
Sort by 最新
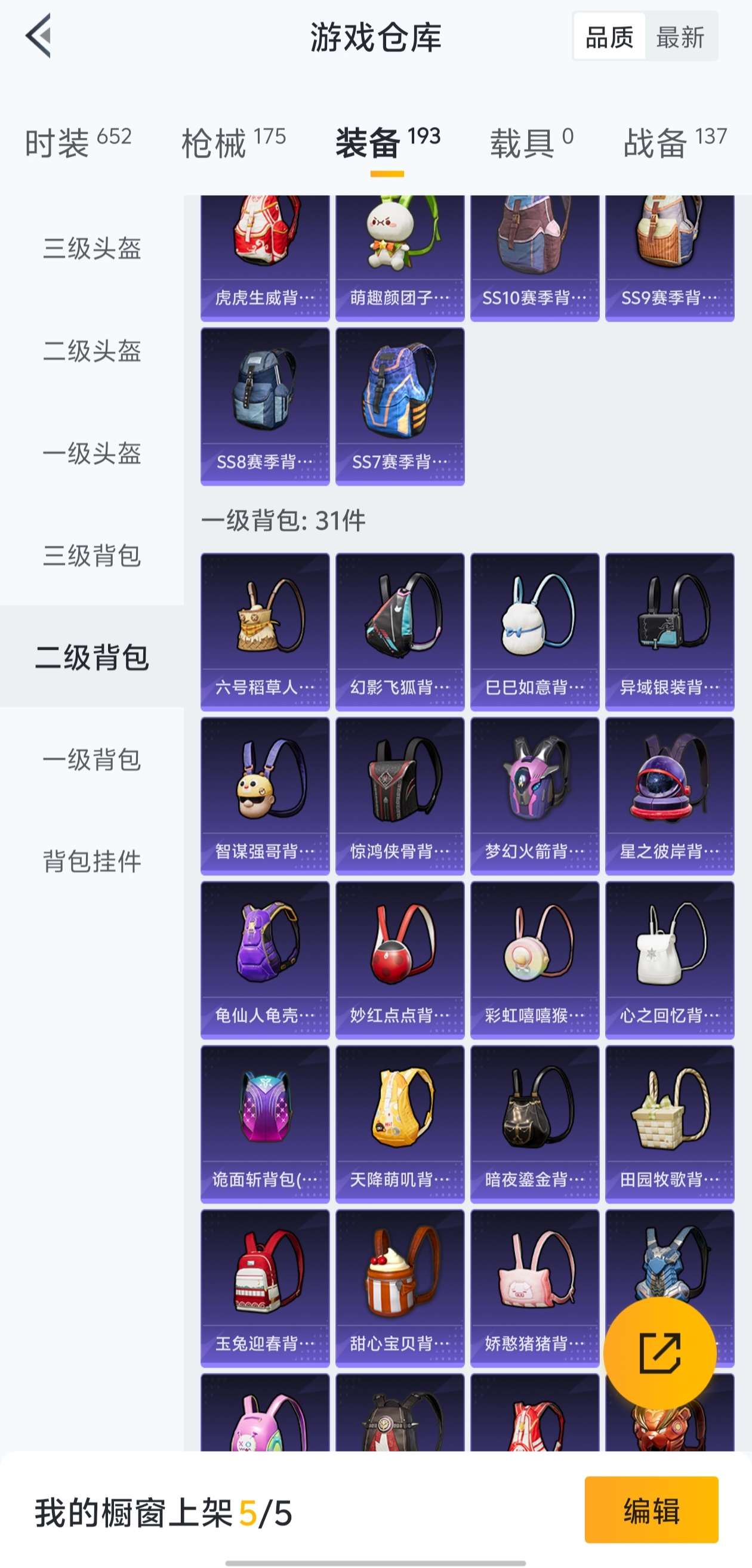click(x=680, y=38)
